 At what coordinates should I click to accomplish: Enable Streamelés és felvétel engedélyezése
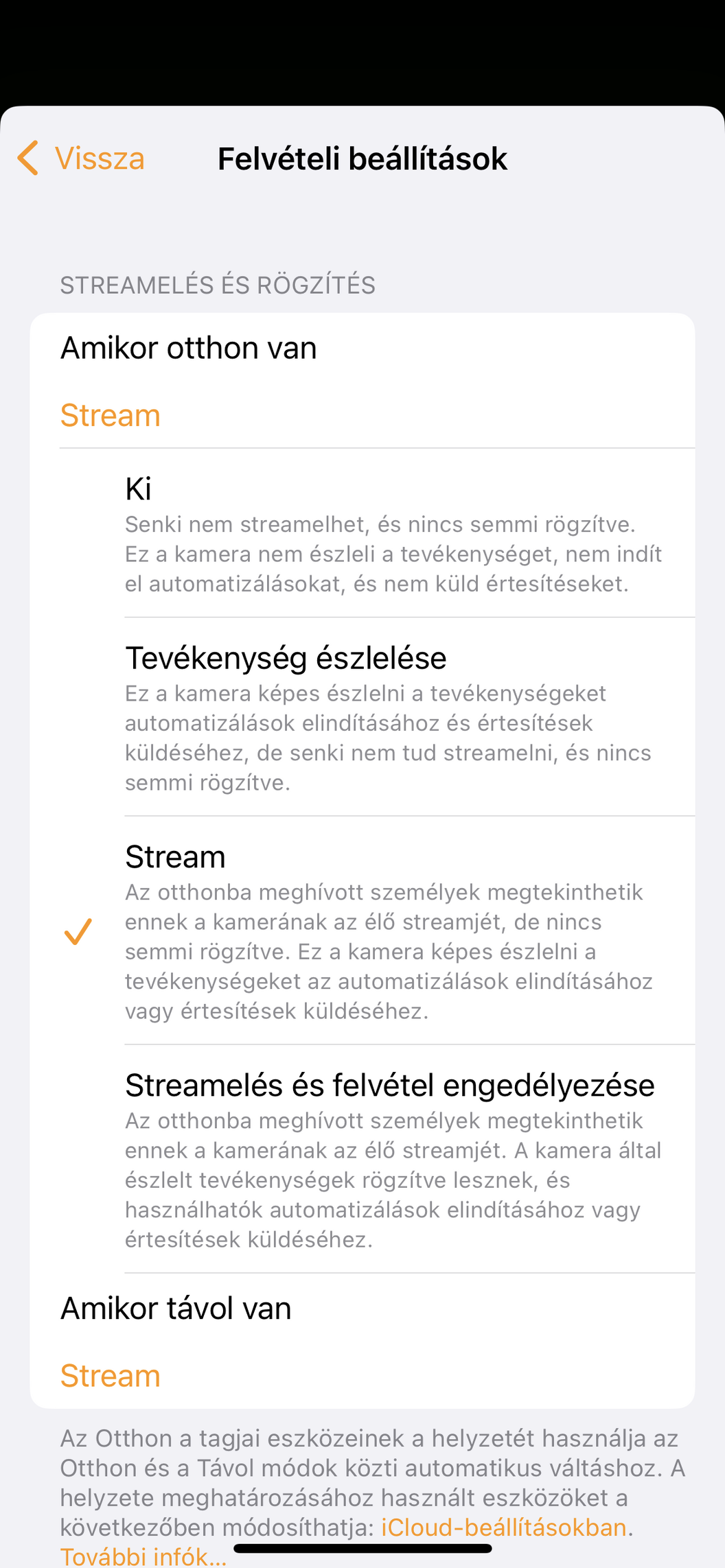click(x=362, y=1159)
